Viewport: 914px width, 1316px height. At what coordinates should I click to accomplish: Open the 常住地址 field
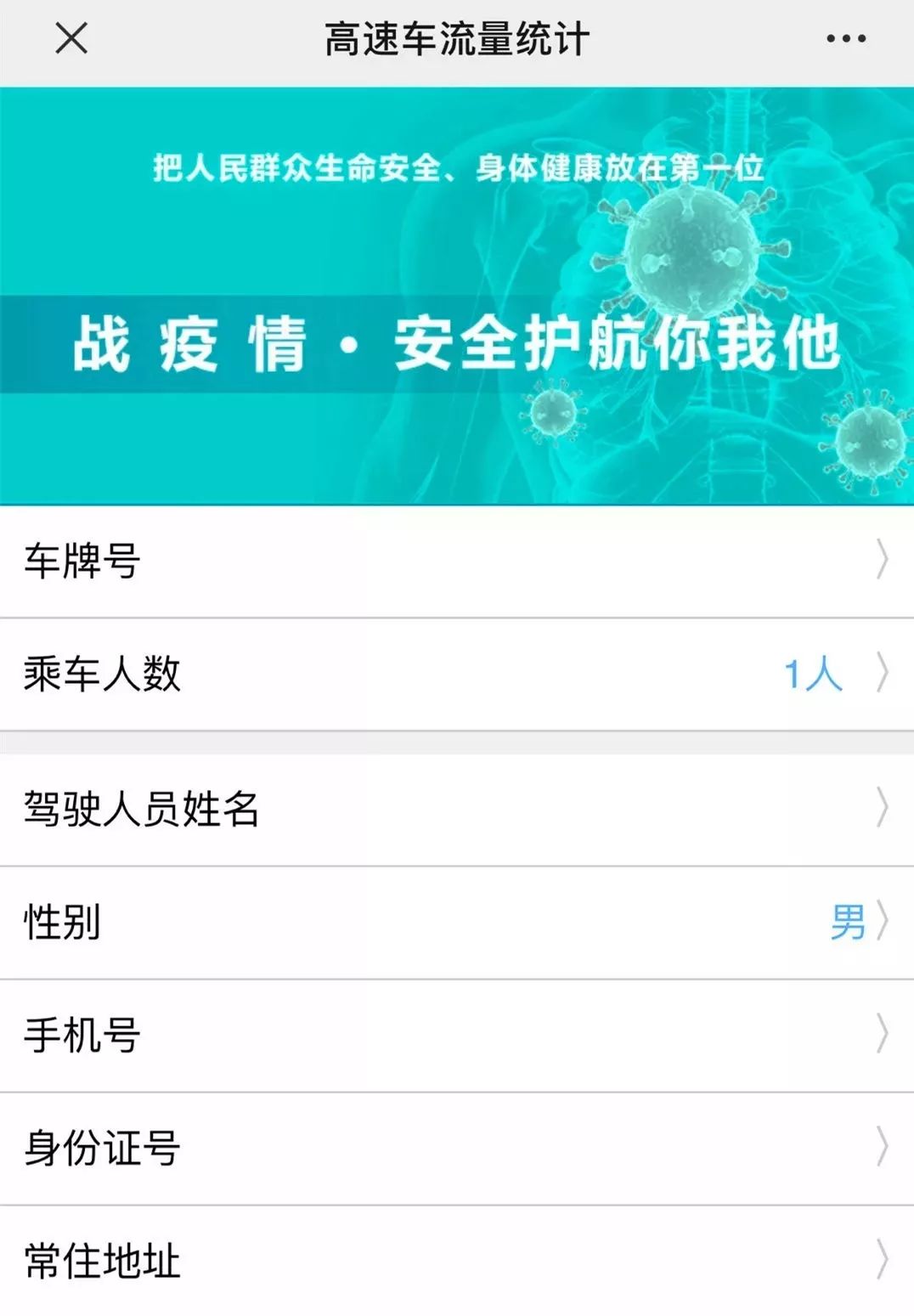point(457,1261)
